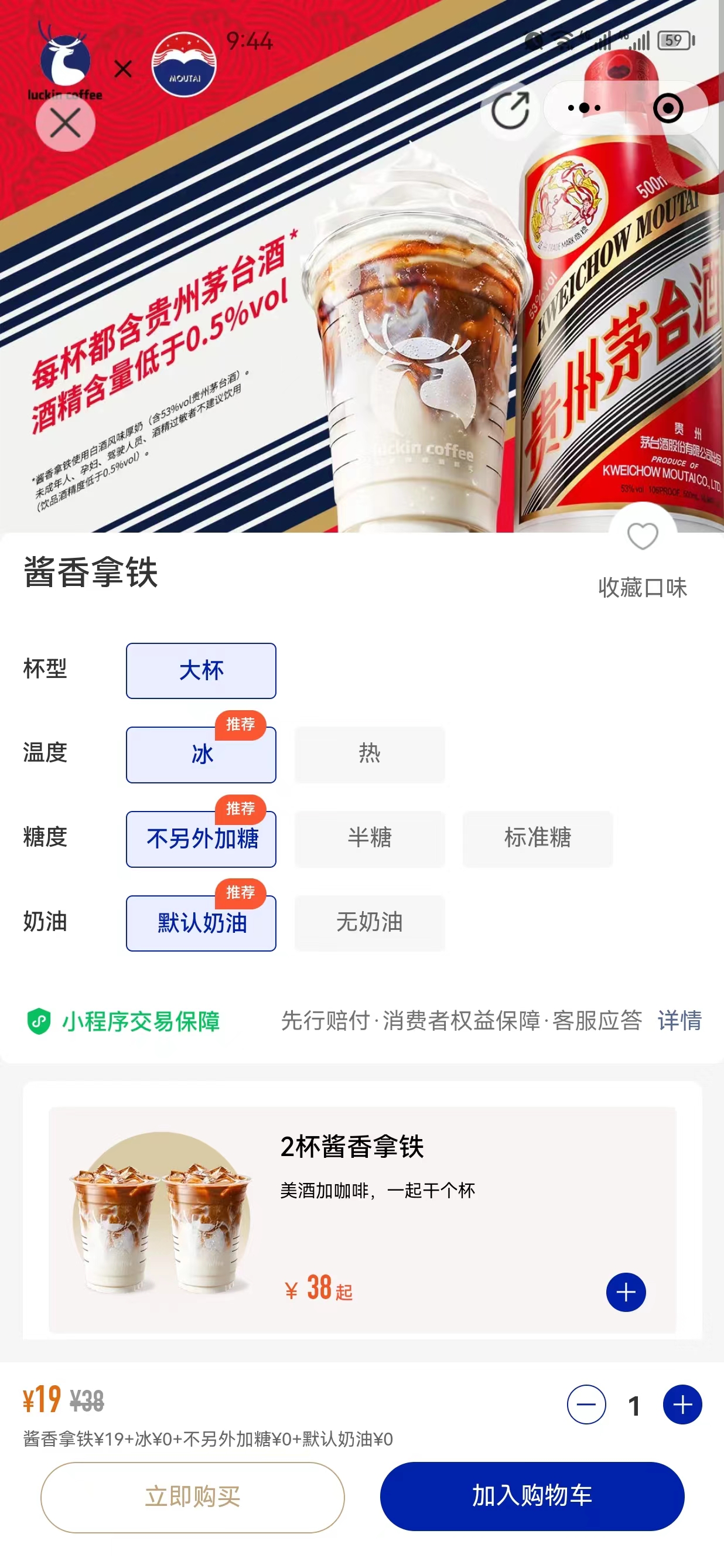Image resolution: width=724 pixels, height=1568 pixels.
Task: Choose 冰 temperature option
Action: click(201, 755)
